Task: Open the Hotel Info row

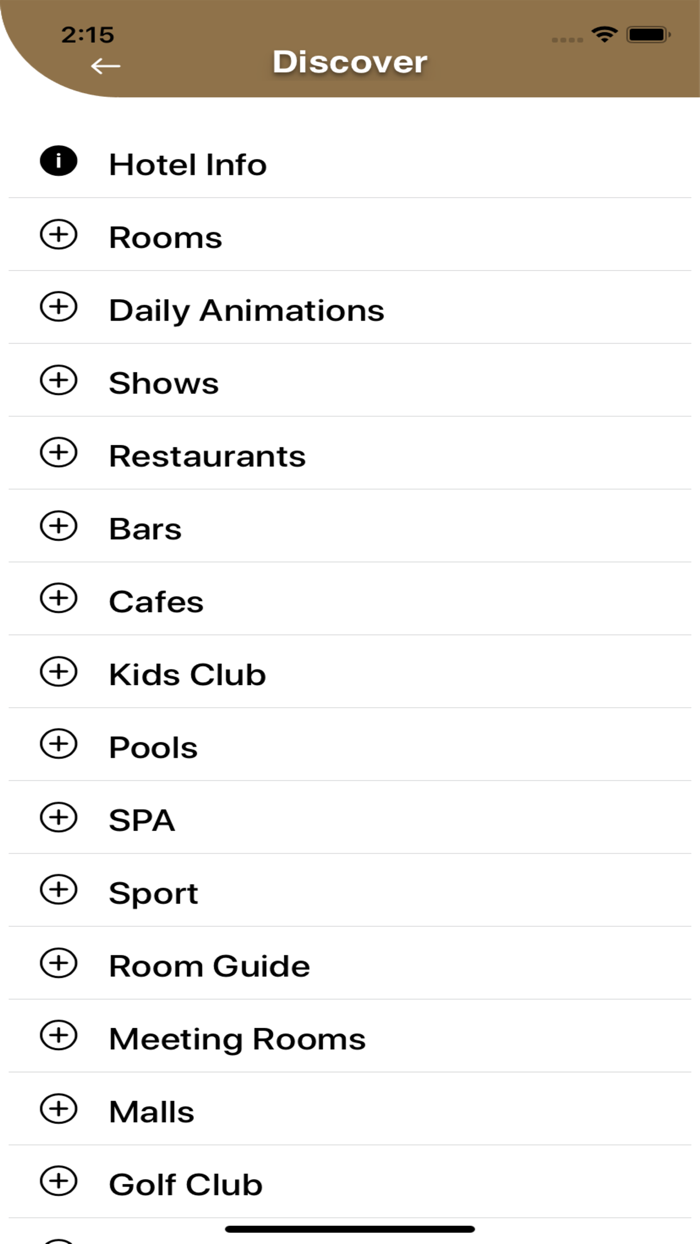Action: 188,164
